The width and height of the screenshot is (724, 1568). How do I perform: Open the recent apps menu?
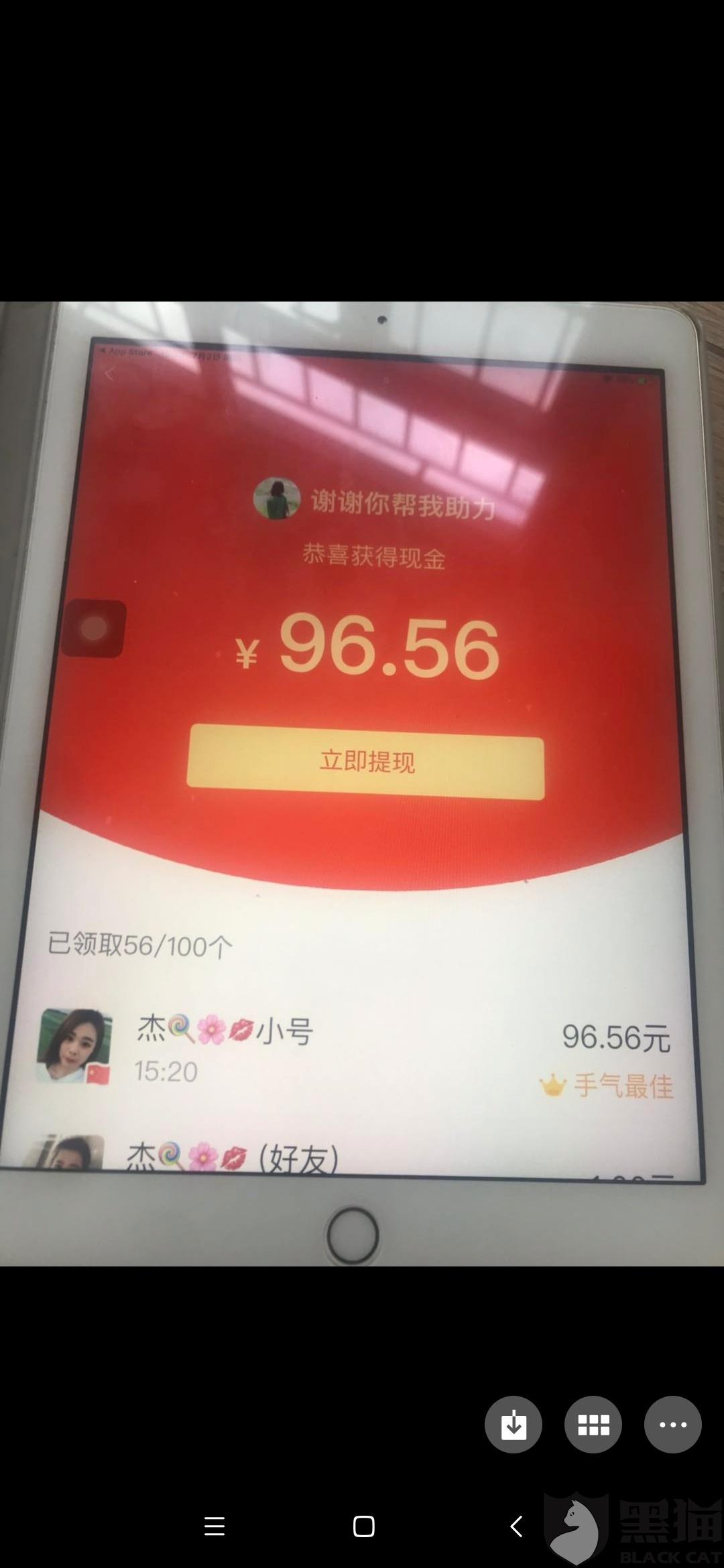click(214, 1526)
